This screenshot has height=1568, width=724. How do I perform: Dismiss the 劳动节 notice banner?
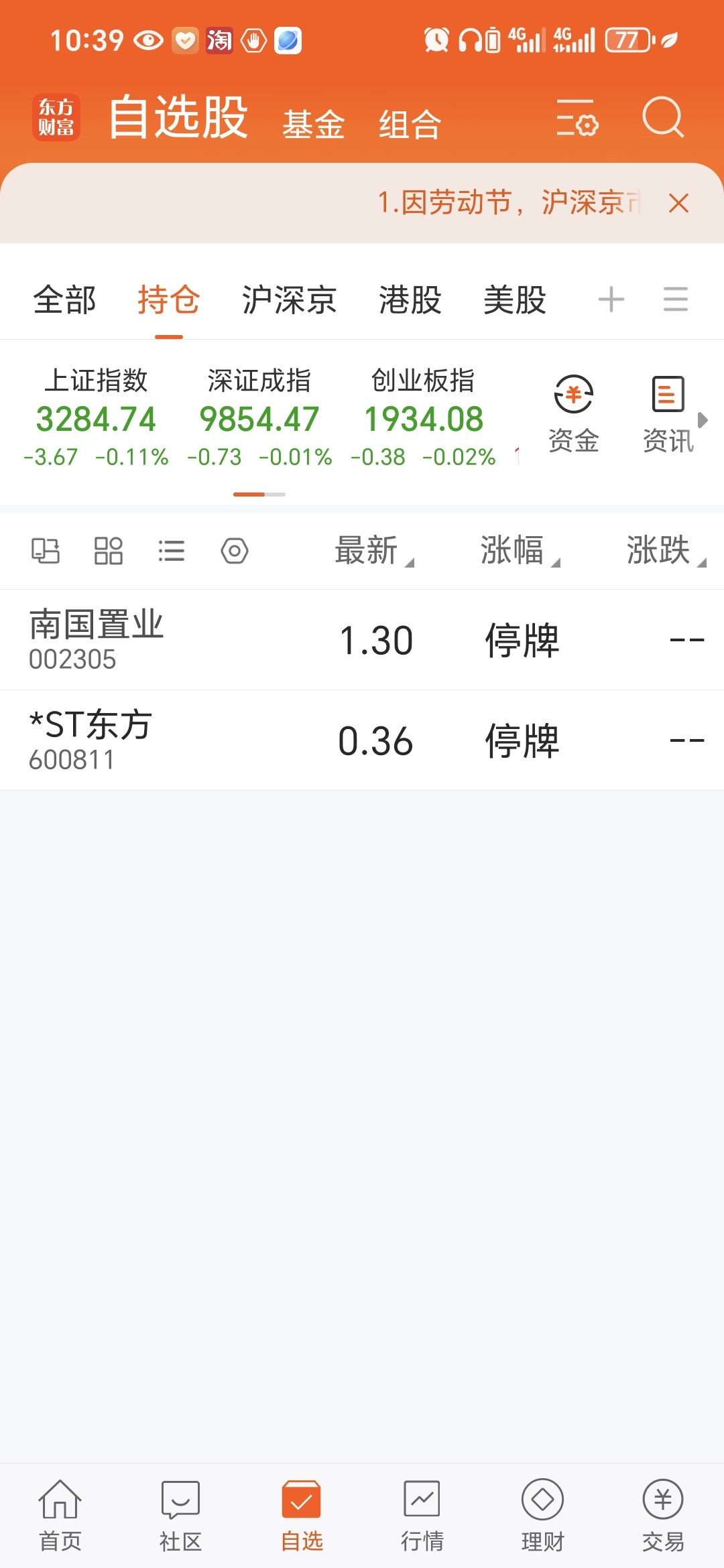coord(678,203)
